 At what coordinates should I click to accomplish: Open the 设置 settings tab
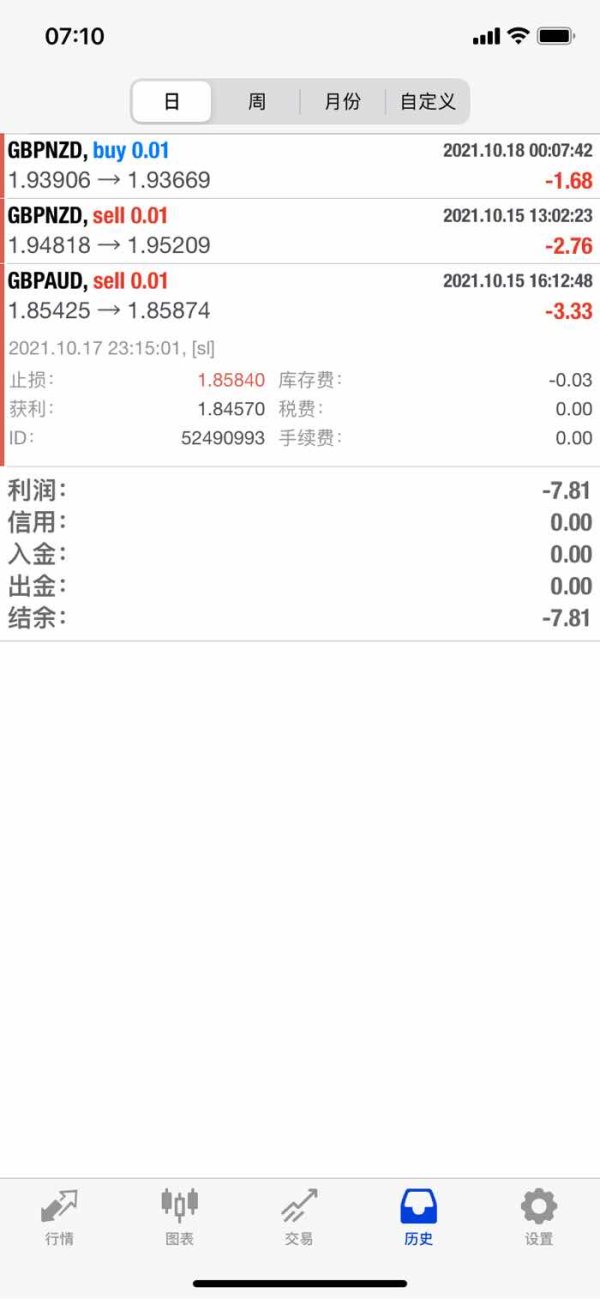tap(539, 1217)
